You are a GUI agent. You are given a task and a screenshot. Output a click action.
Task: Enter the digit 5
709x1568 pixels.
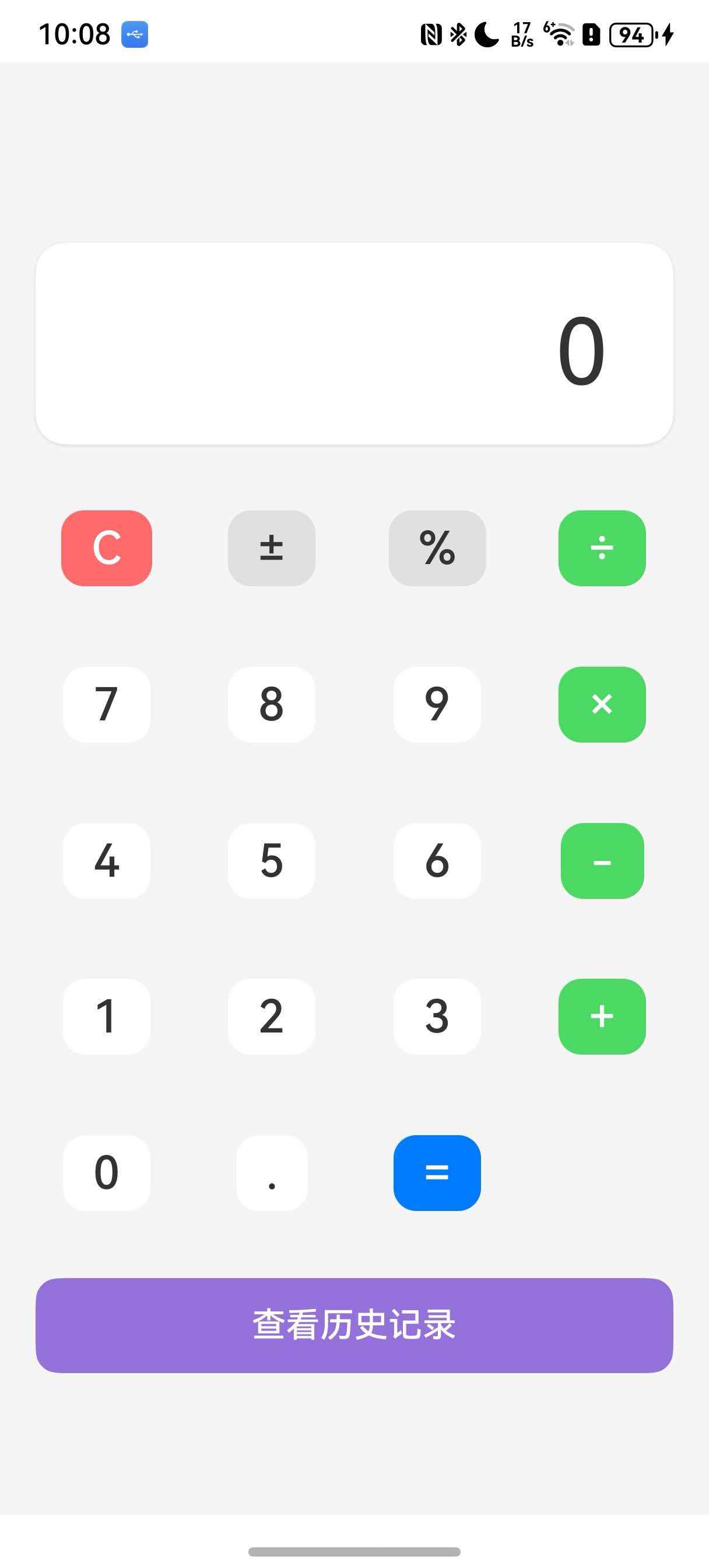click(x=272, y=860)
